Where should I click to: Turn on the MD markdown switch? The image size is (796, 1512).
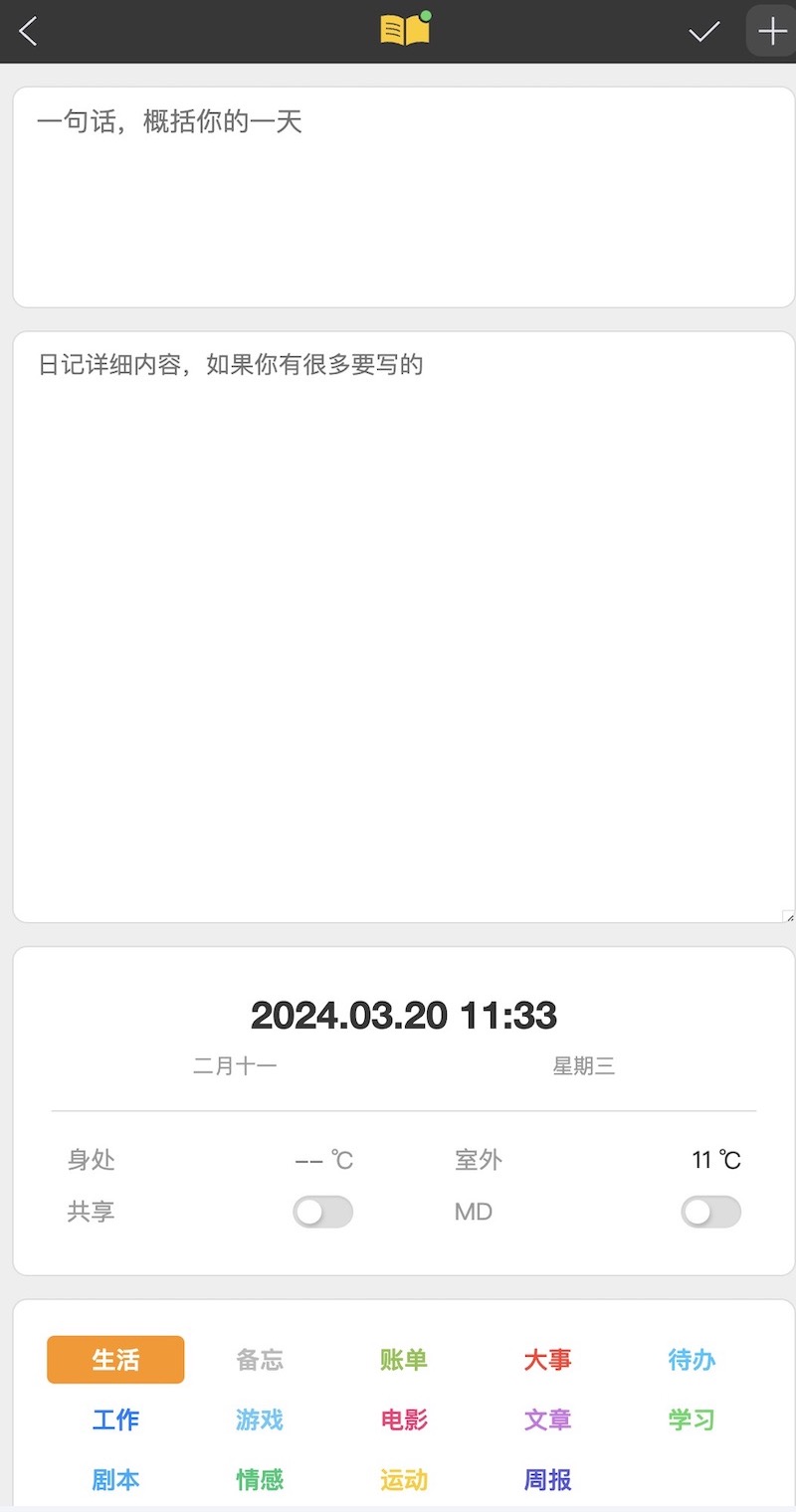click(710, 1212)
